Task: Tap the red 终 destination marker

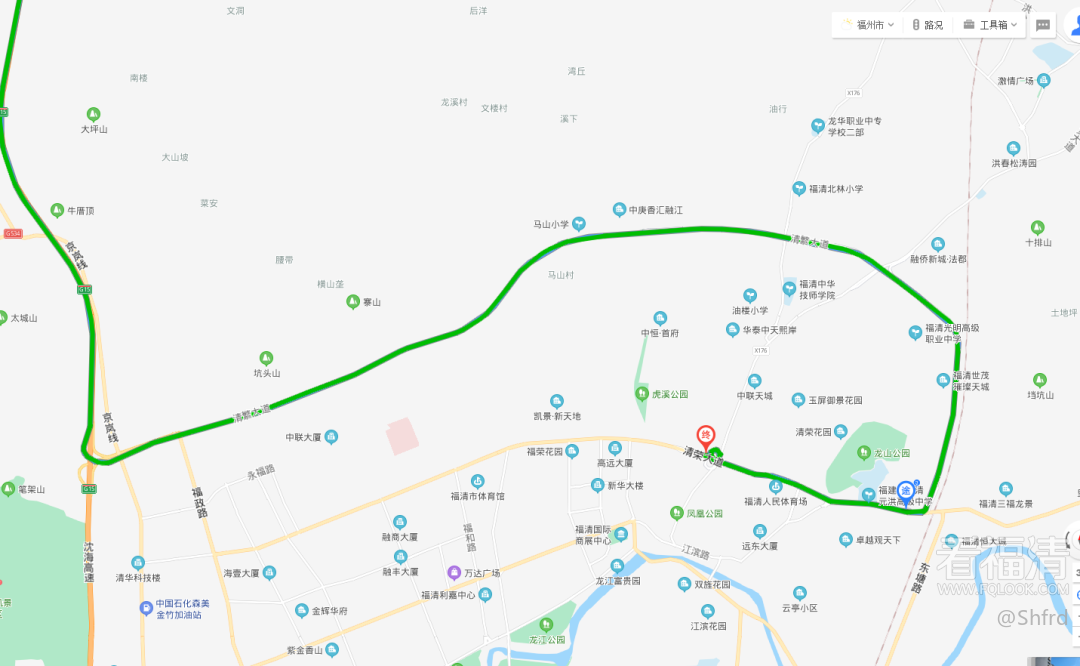Action: pos(704,436)
